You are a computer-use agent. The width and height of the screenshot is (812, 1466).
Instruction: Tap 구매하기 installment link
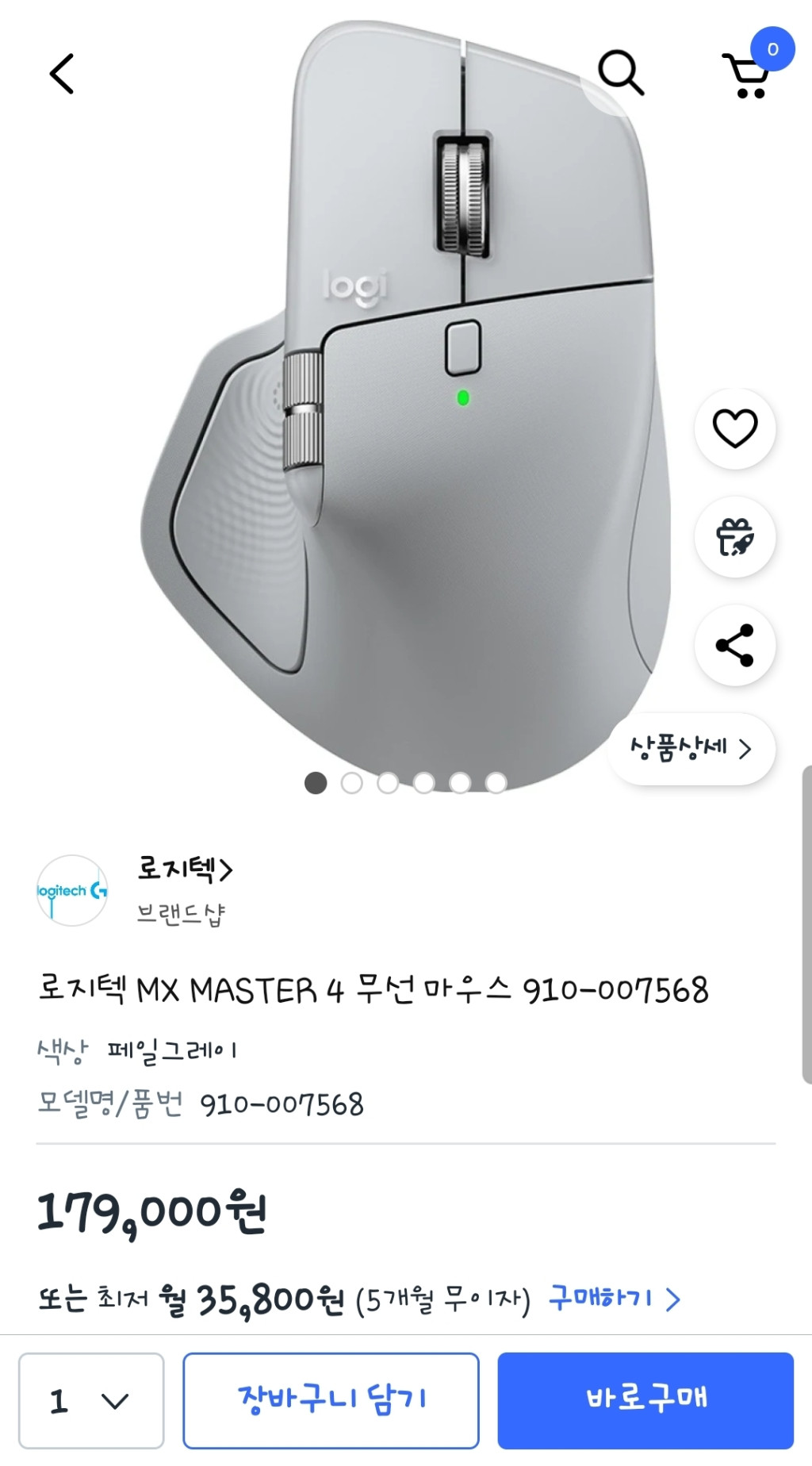coord(615,1299)
